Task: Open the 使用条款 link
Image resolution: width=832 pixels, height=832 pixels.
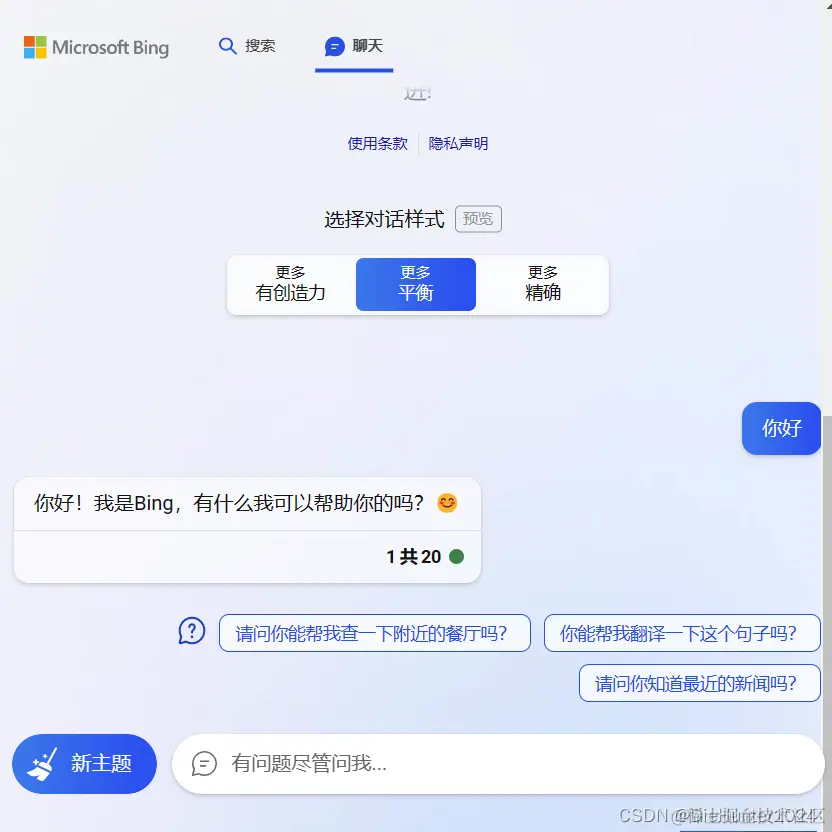Action: [377, 143]
